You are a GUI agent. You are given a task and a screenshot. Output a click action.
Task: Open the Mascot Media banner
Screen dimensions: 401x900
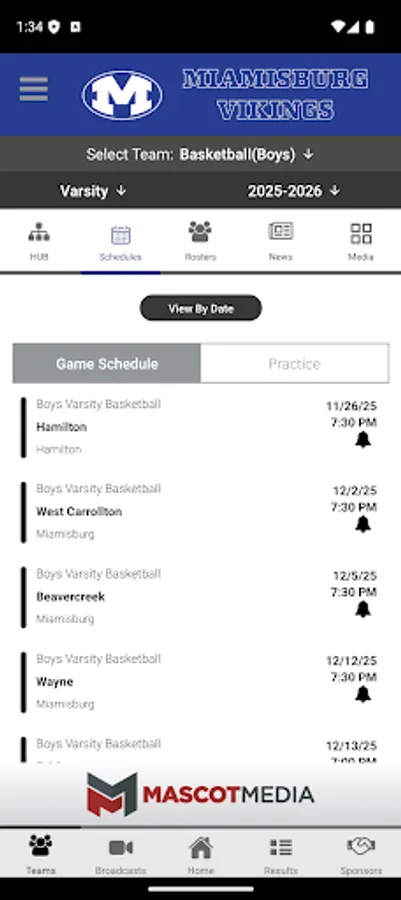pyautogui.click(x=200, y=794)
